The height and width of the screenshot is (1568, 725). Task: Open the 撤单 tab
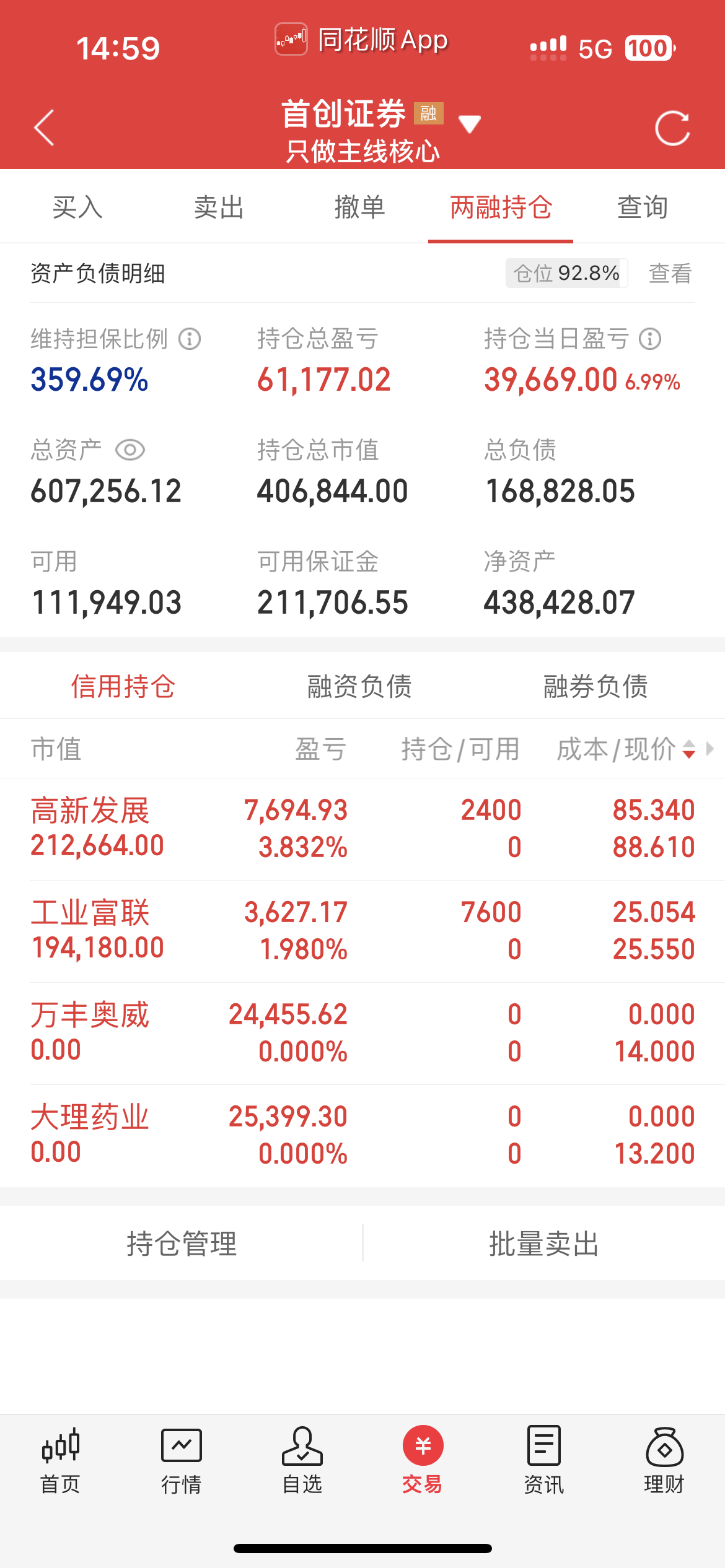pos(359,207)
